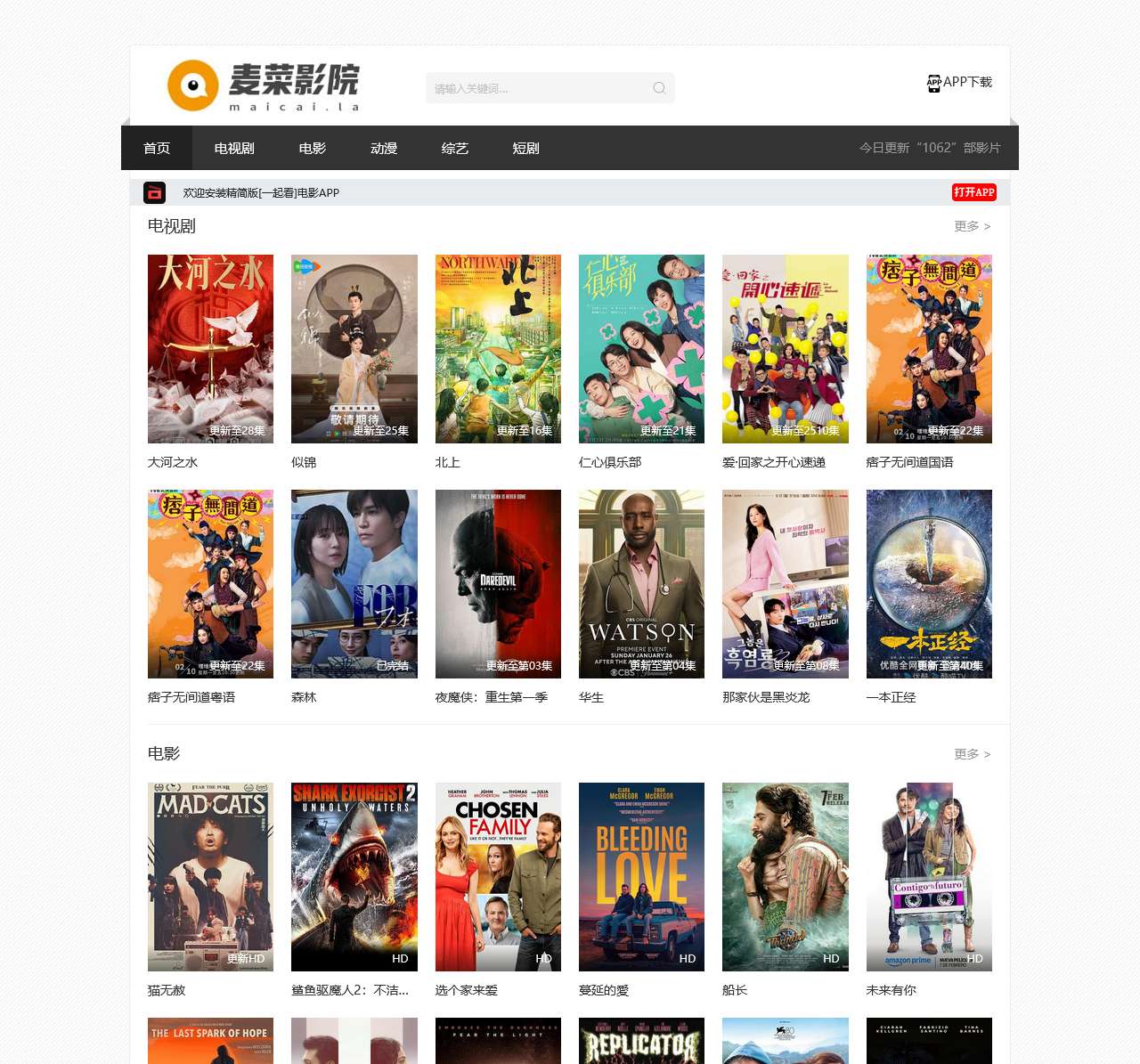Open the APP下载 download link
1140x1064 pixels.
(x=959, y=82)
